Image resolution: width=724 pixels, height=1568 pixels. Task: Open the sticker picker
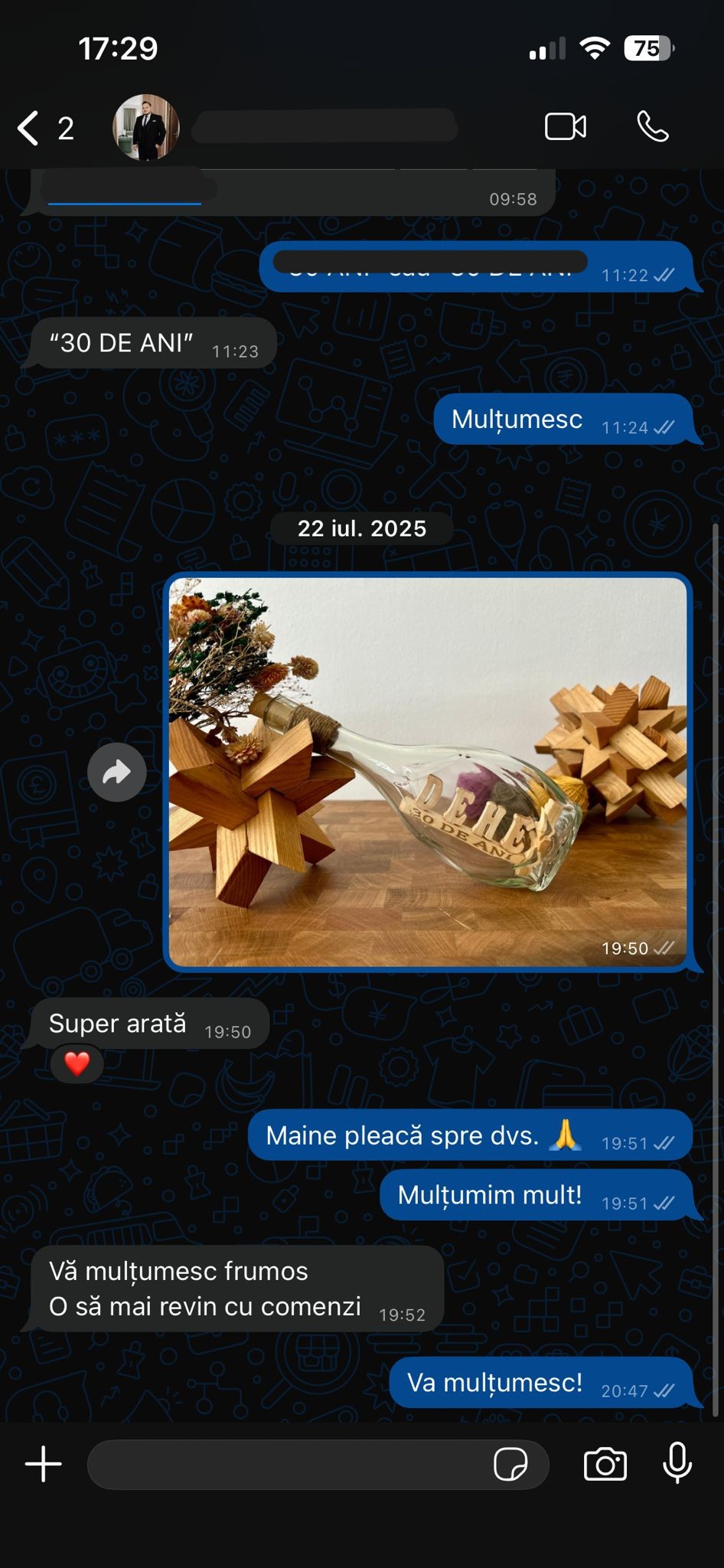[510, 1465]
